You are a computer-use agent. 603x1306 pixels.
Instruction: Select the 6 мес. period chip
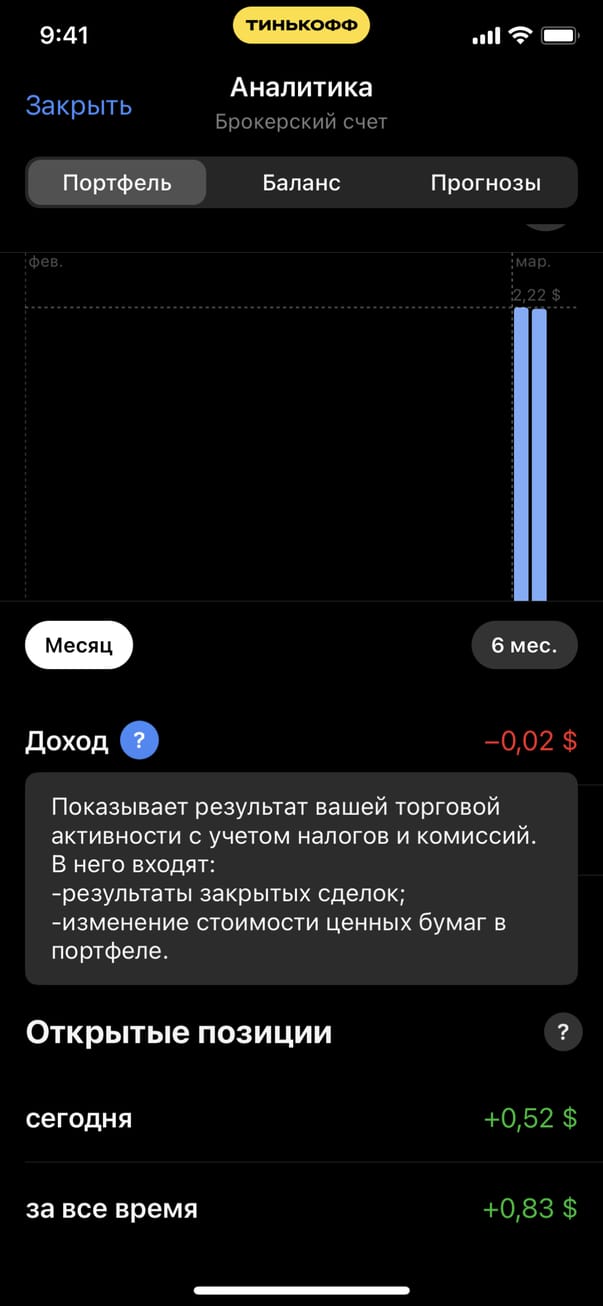coord(524,645)
